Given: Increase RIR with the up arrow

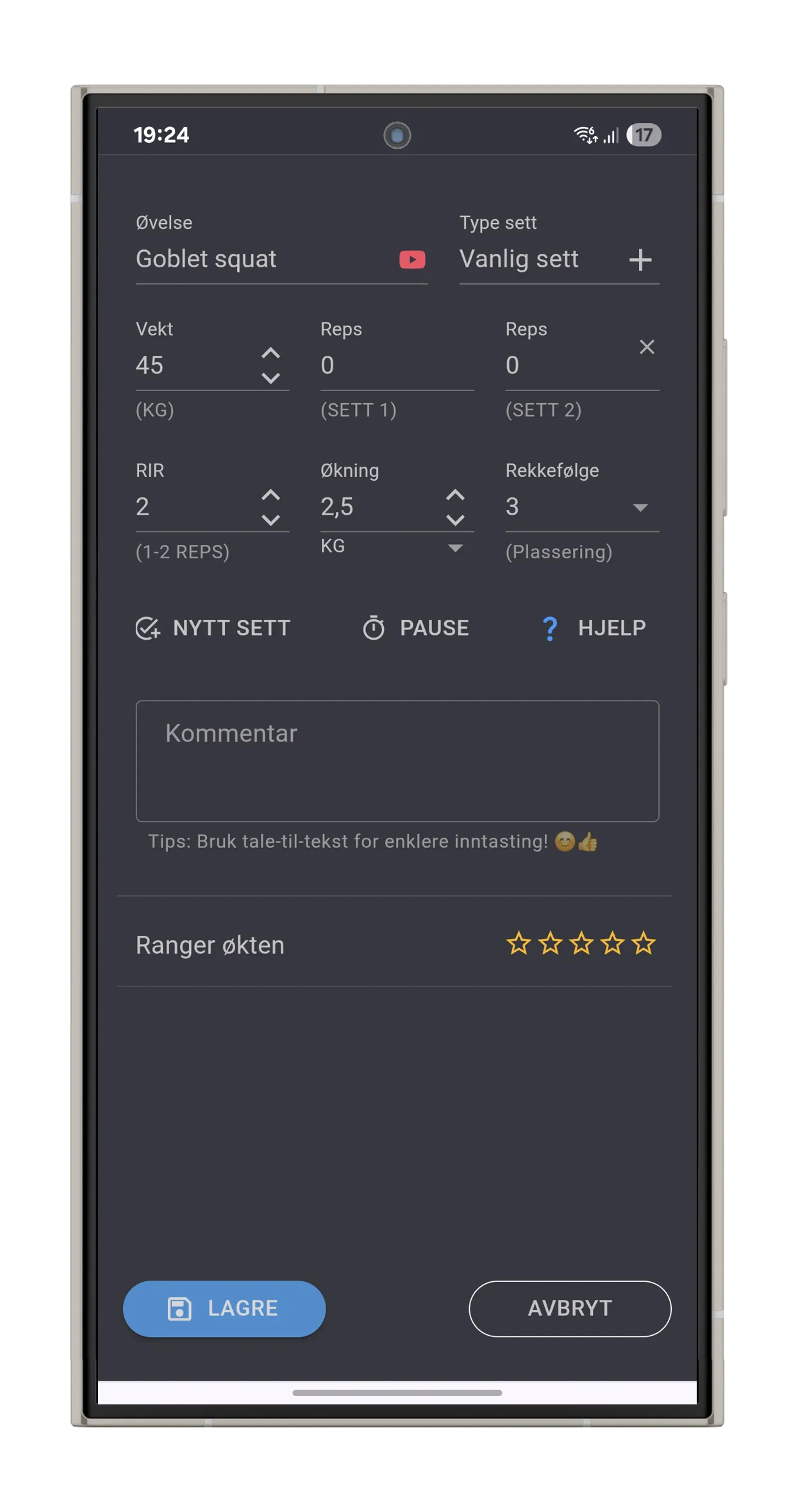Looking at the screenshot, I should [x=271, y=495].
